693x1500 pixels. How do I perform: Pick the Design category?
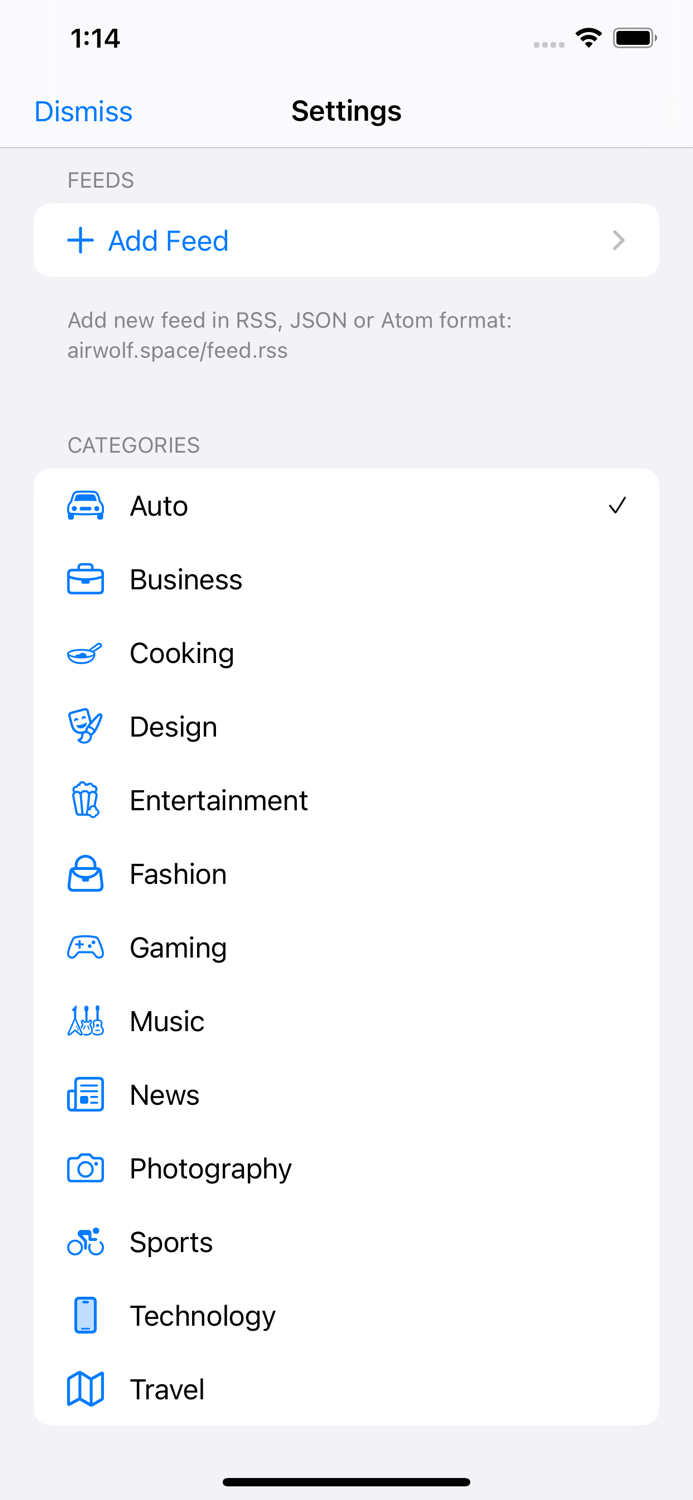(346, 727)
